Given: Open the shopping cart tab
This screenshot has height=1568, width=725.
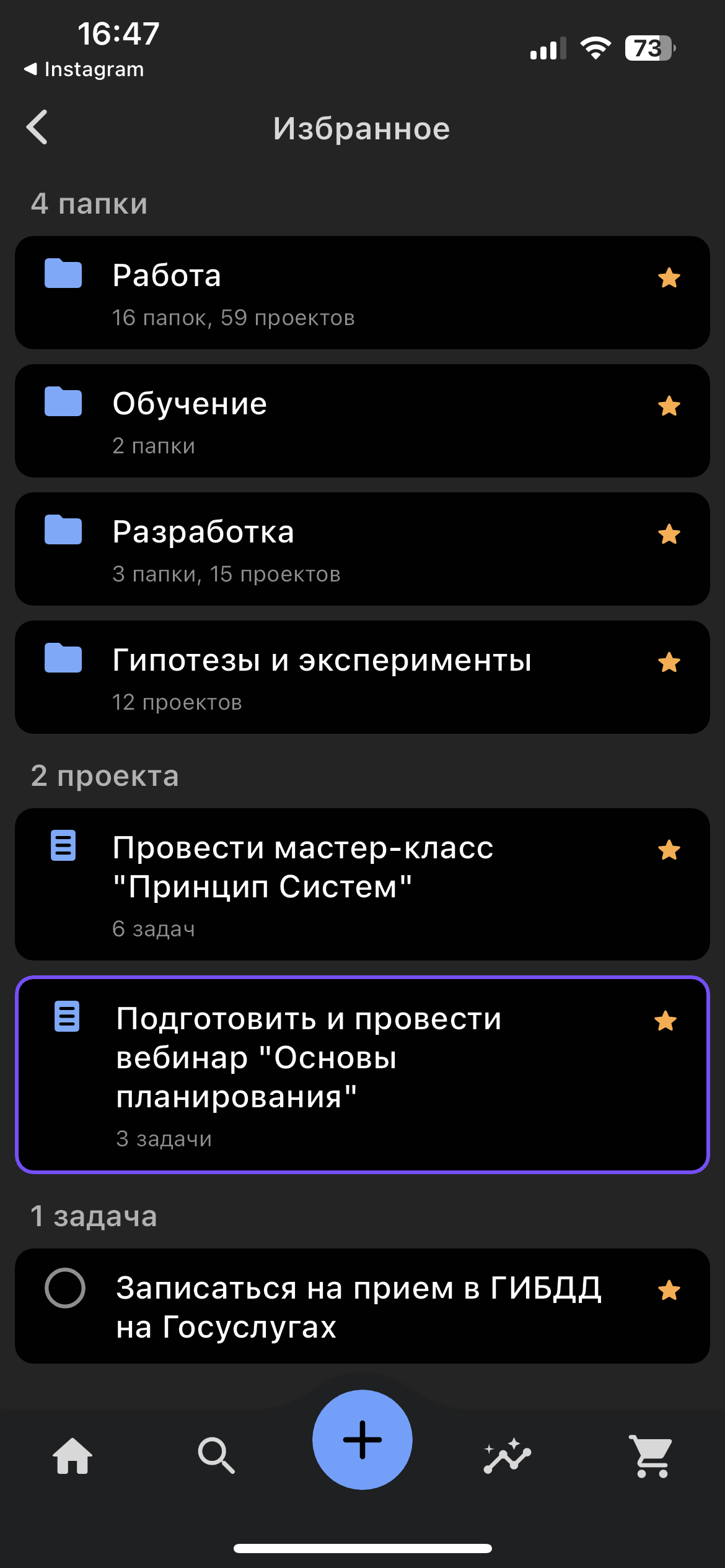Looking at the screenshot, I should pyautogui.click(x=651, y=1455).
